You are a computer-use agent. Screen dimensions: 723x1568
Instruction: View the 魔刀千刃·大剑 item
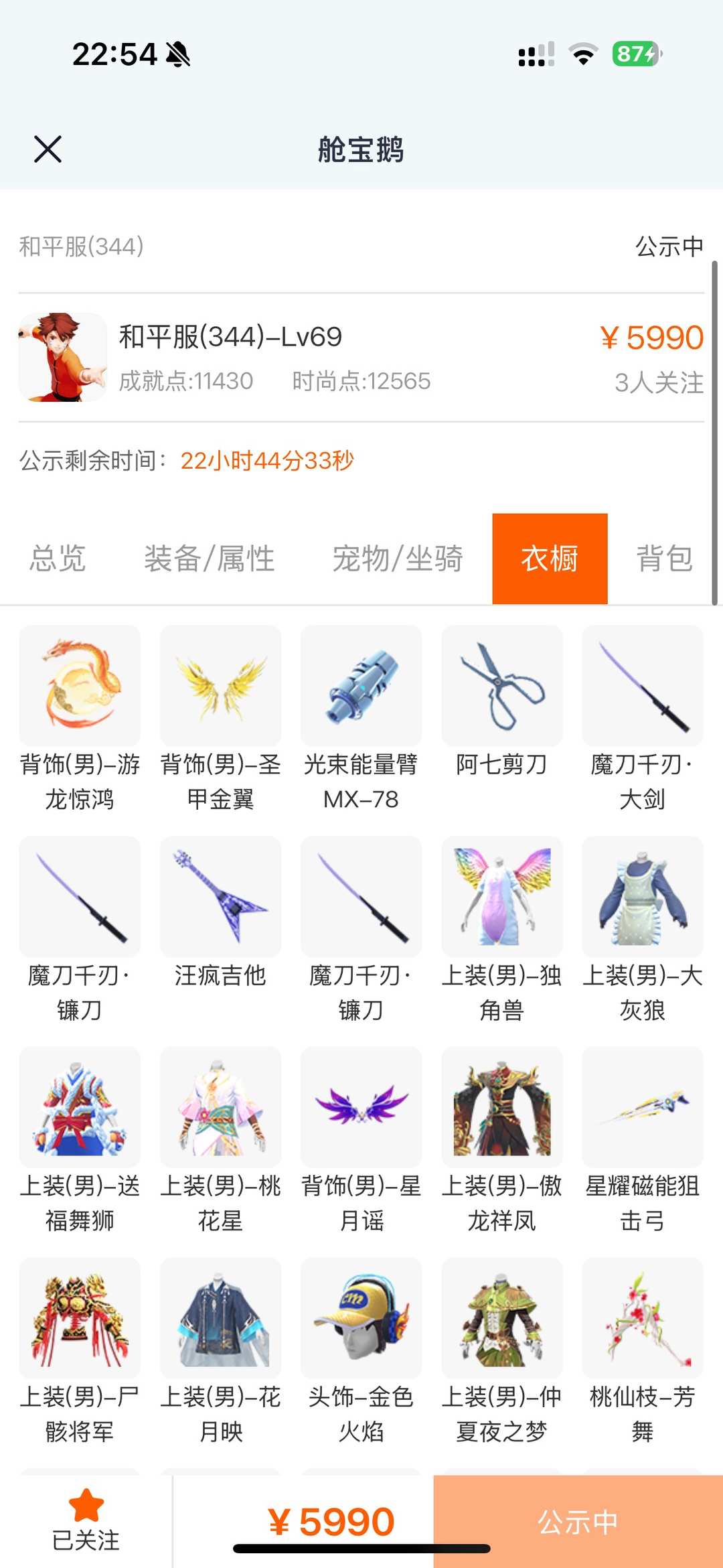pos(642,686)
